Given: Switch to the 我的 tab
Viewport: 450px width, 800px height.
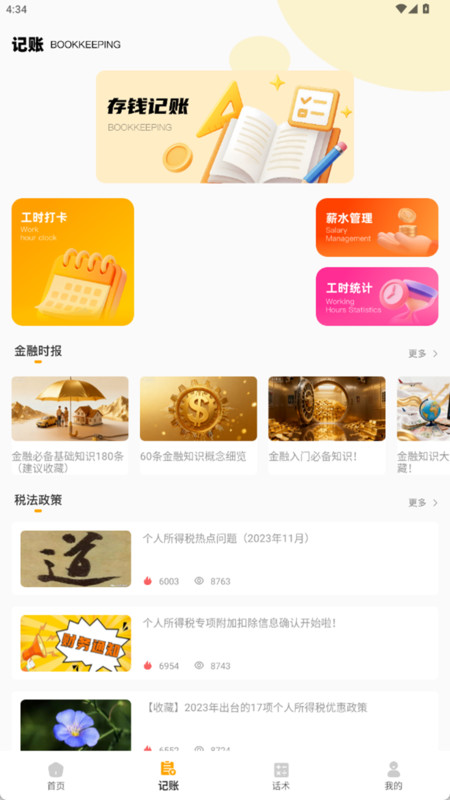Looking at the screenshot, I should click(393, 776).
